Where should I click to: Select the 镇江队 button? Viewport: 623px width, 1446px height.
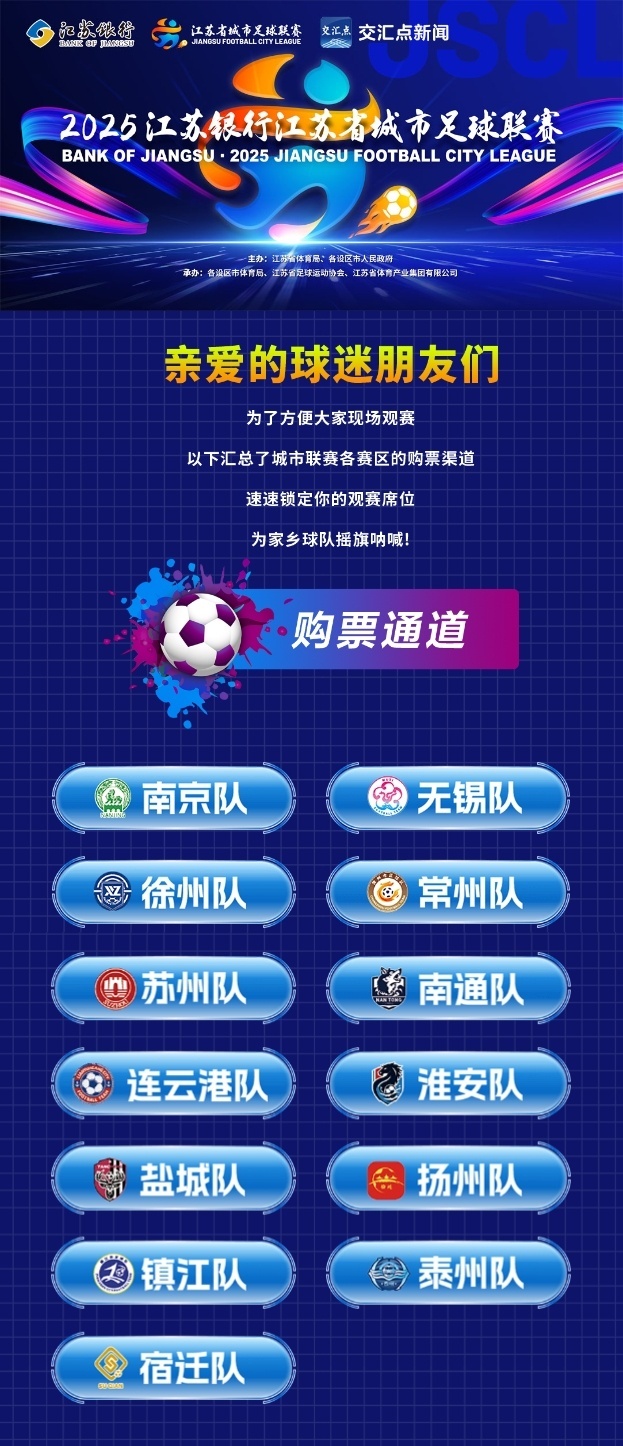coord(174,1273)
